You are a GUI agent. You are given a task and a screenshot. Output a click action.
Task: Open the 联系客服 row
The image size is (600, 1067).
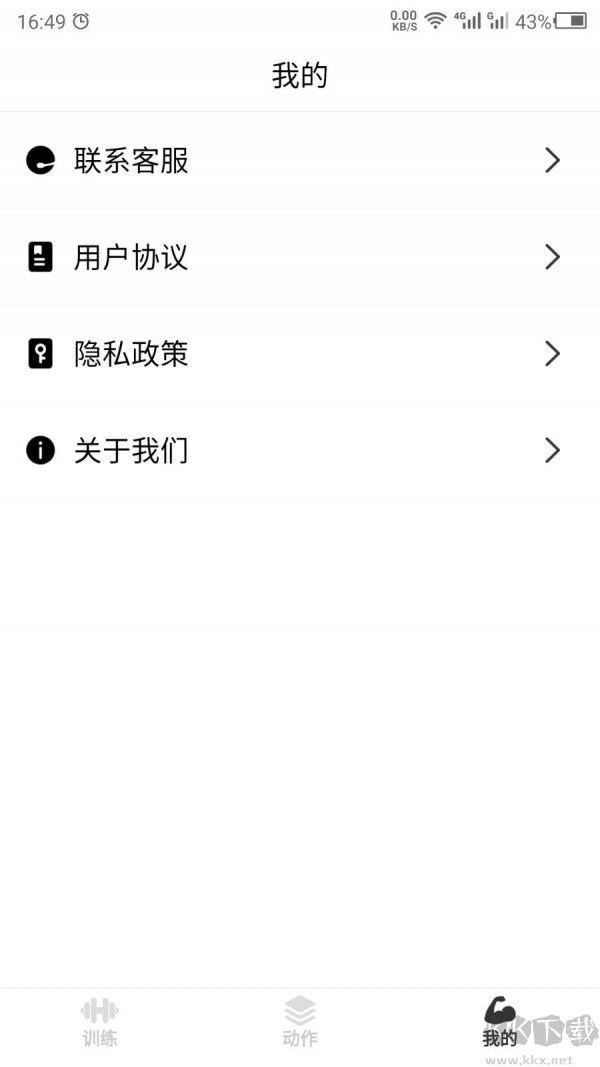(x=300, y=160)
